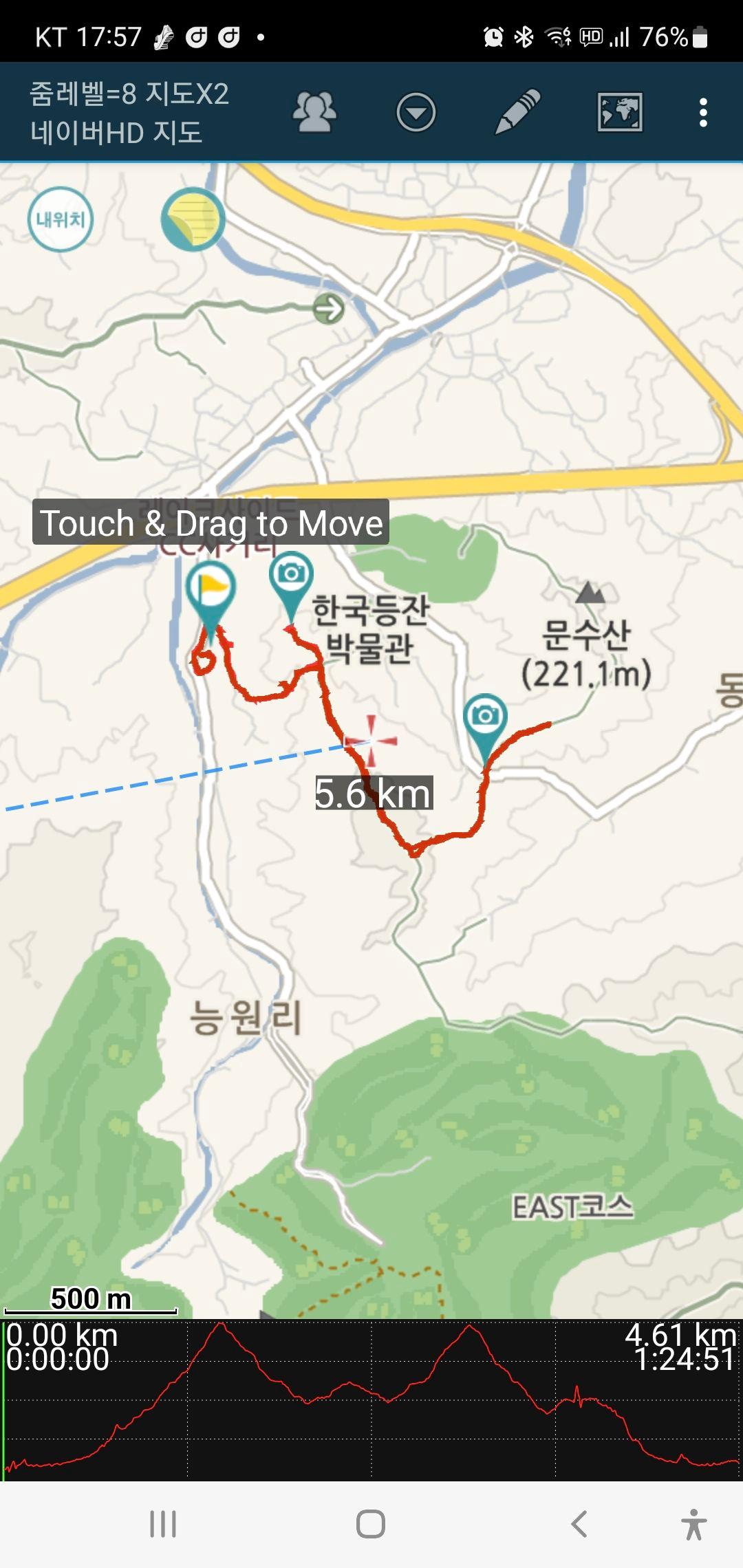Open recent apps from navigation bar

point(163,1524)
